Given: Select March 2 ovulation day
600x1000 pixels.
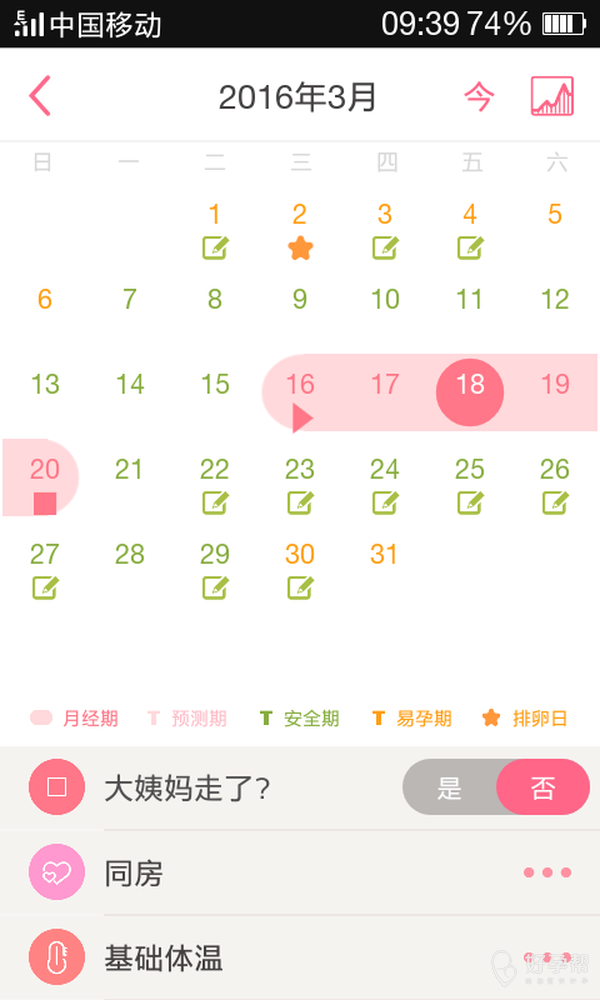Looking at the screenshot, I should [300, 230].
